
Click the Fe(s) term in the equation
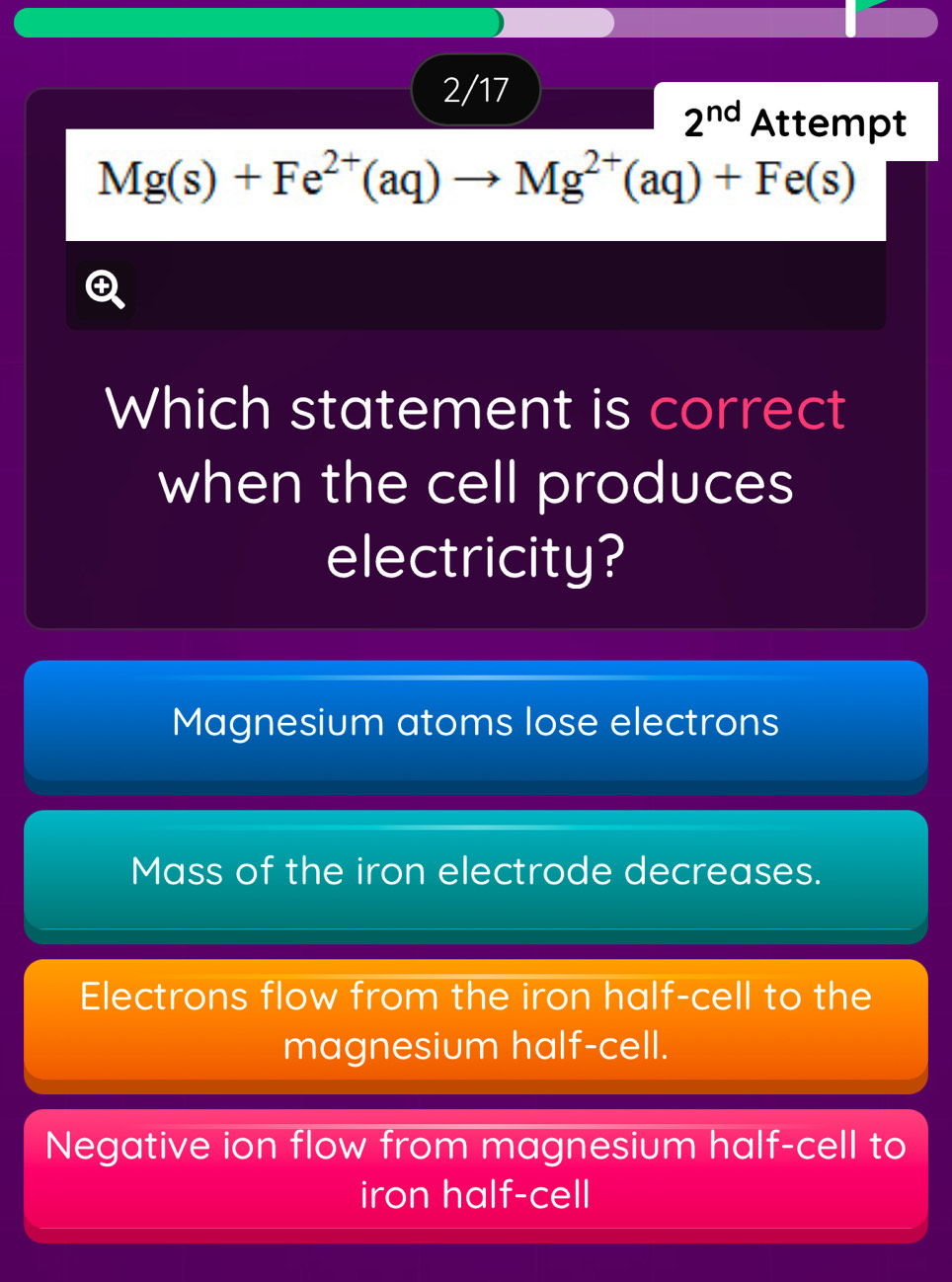[806, 180]
